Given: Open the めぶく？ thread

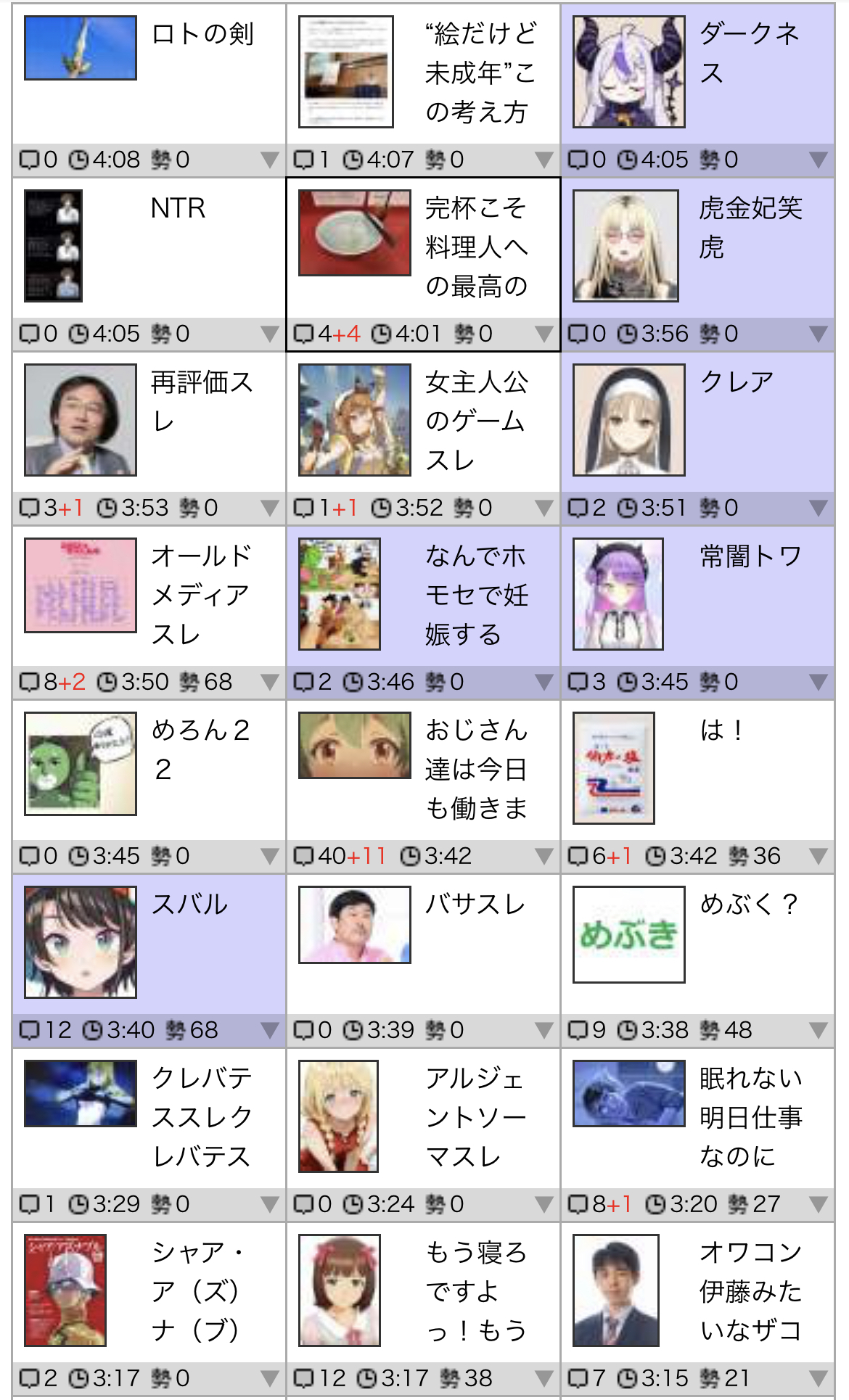Looking at the screenshot, I should tap(748, 905).
